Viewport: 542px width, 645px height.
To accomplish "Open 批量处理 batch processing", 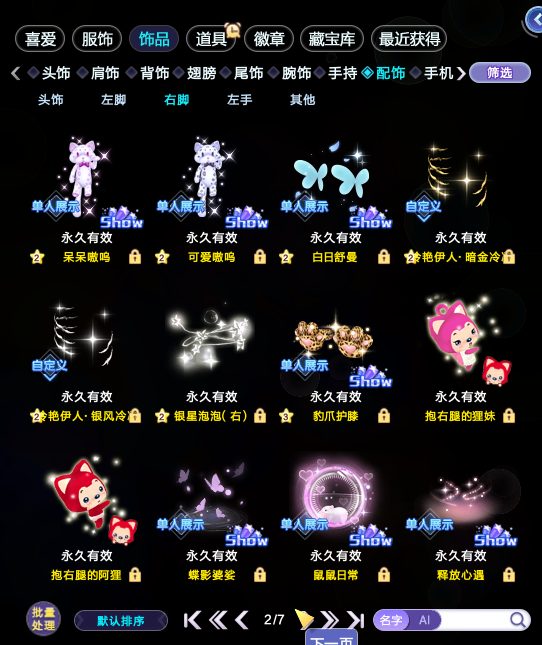I will click(44, 619).
